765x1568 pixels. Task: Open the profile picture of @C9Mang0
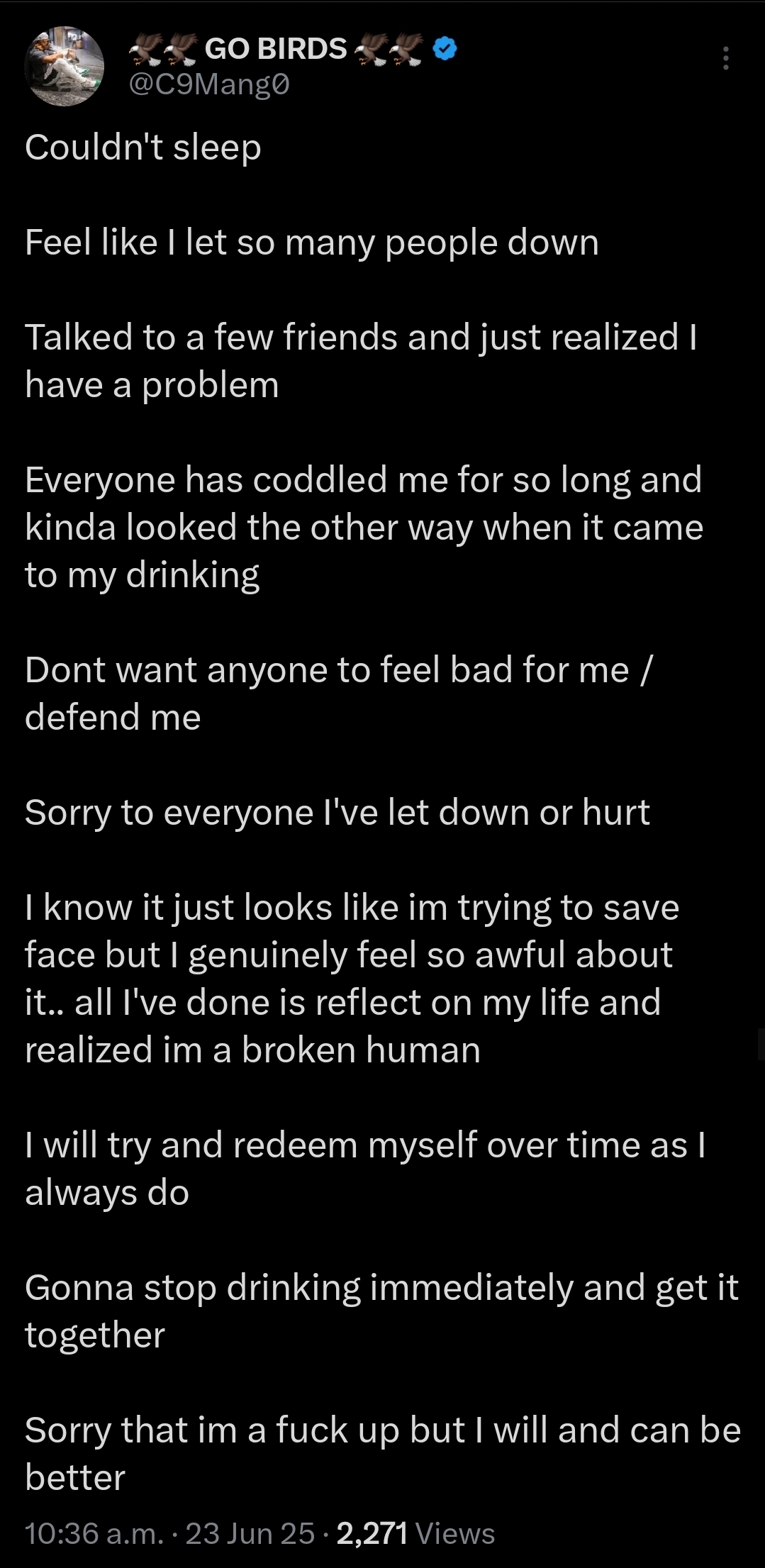(x=65, y=66)
